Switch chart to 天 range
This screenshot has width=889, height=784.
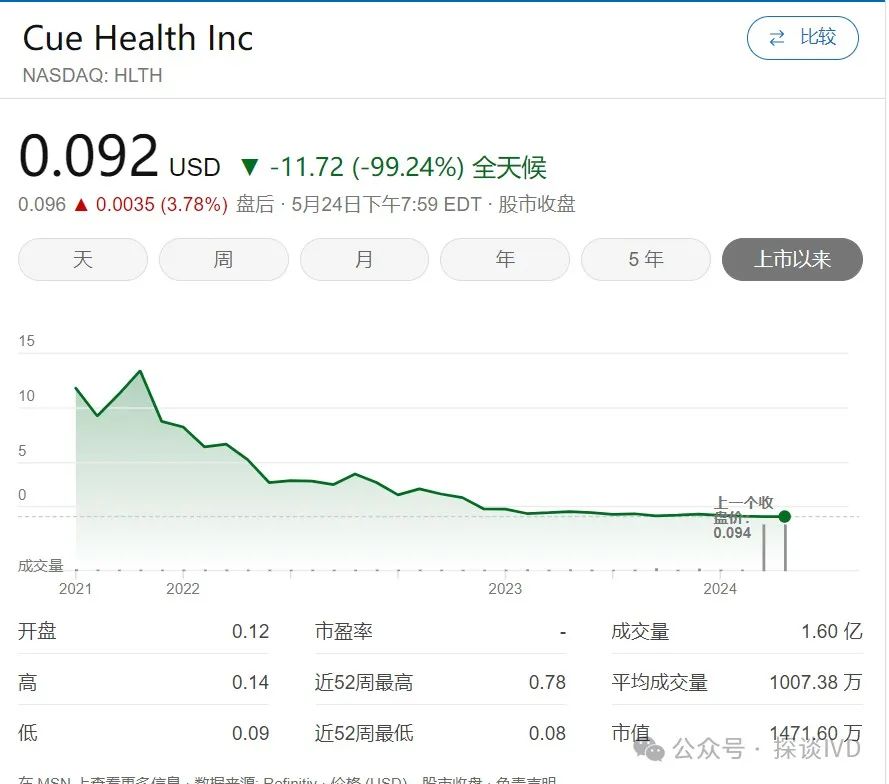pos(83,259)
